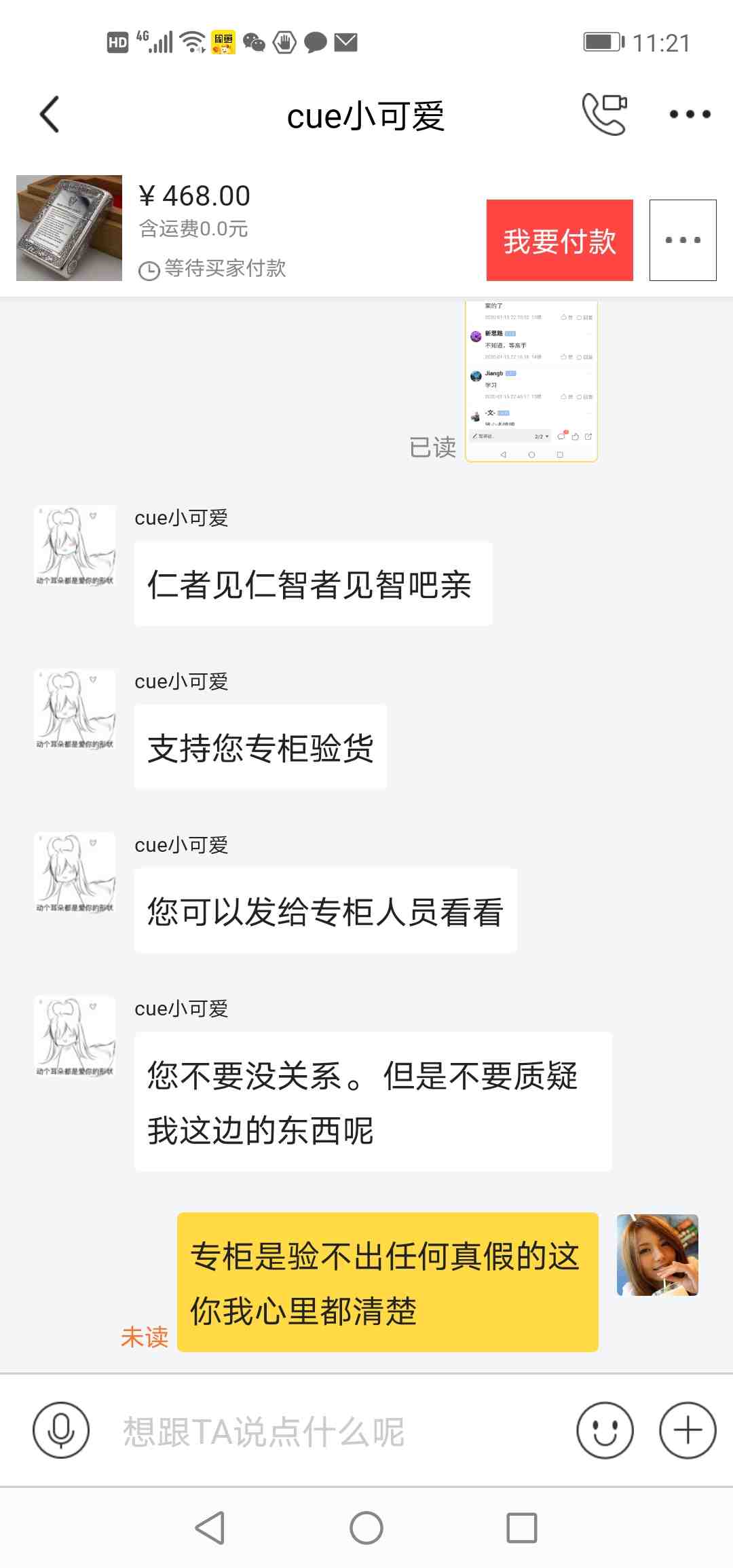Viewport: 733px width, 1568px height.
Task: Open more order options beside 我要付款
Action: tap(683, 240)
